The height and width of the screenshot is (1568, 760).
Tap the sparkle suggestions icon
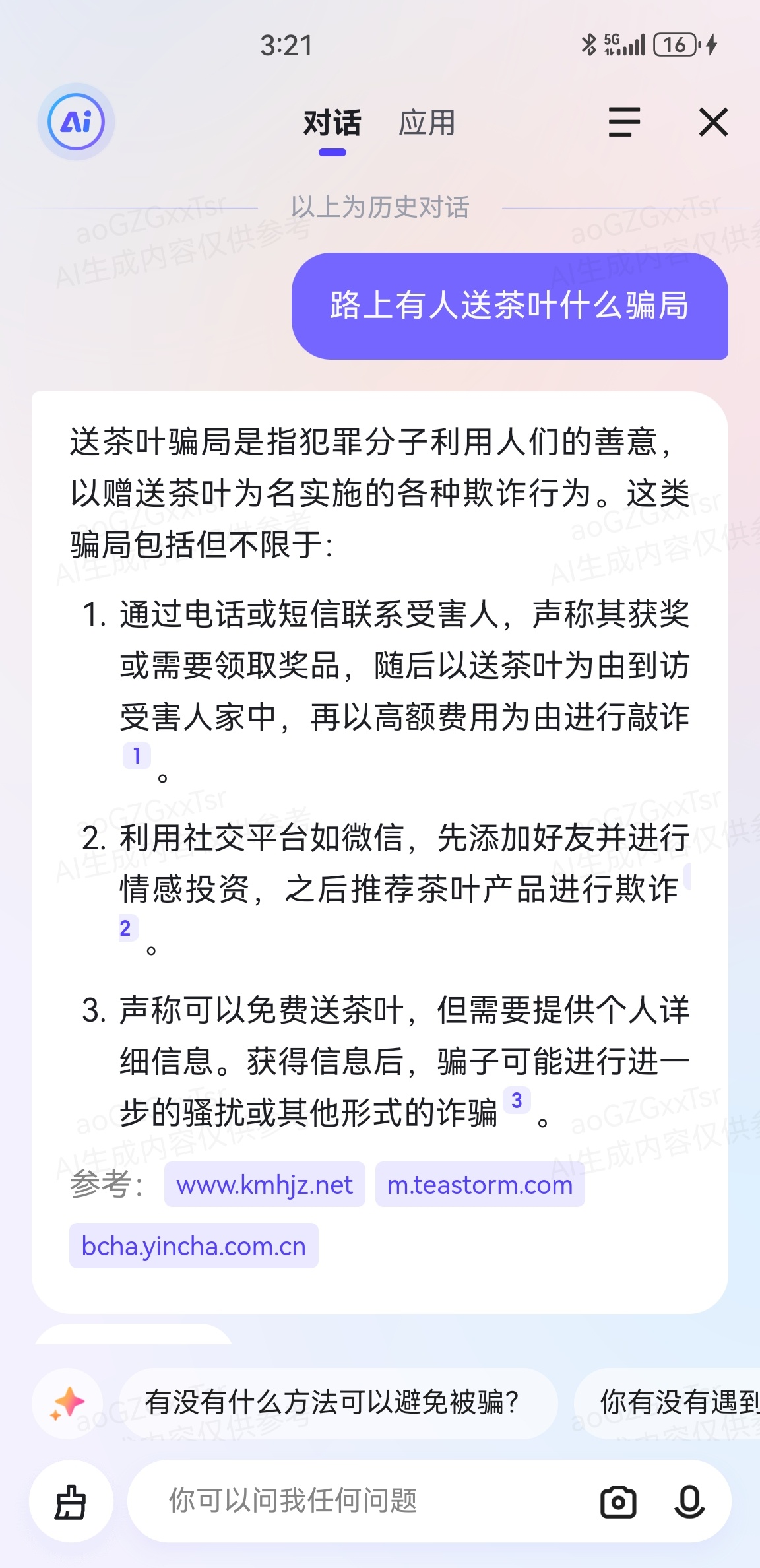coord(67,1402)
